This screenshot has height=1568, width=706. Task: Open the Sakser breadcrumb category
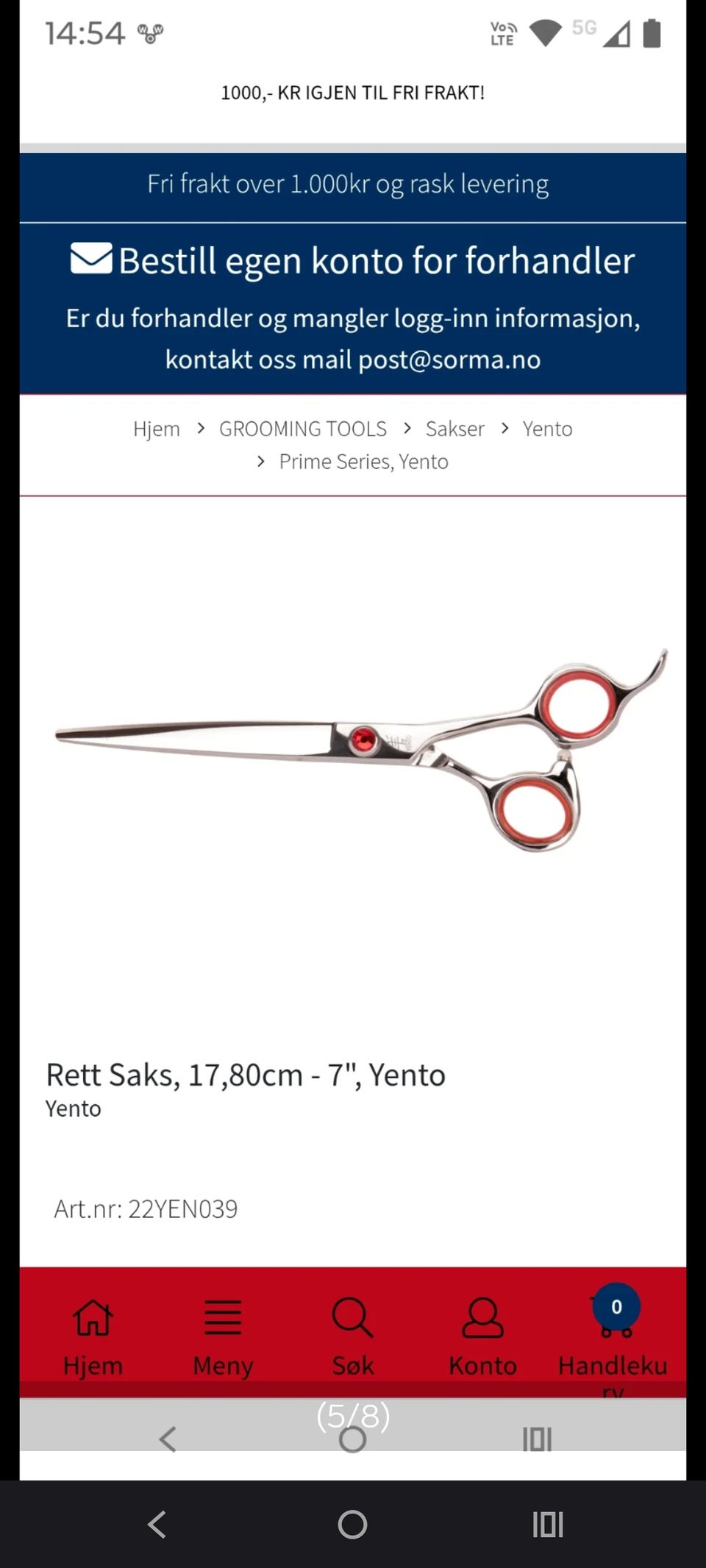454,429
